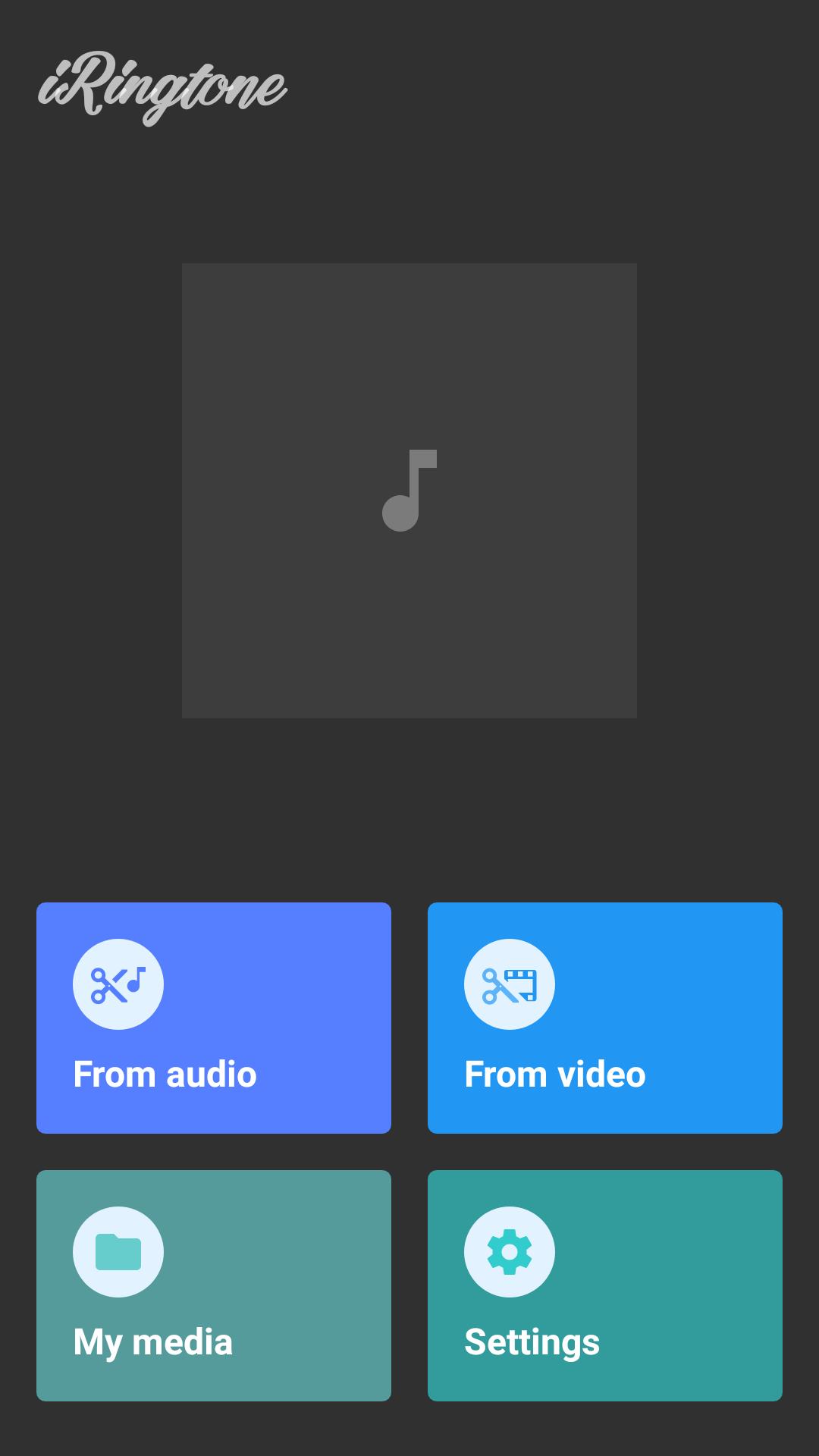Open My media folder
Screen dimensions: 819x1456
click(214, 1285)
